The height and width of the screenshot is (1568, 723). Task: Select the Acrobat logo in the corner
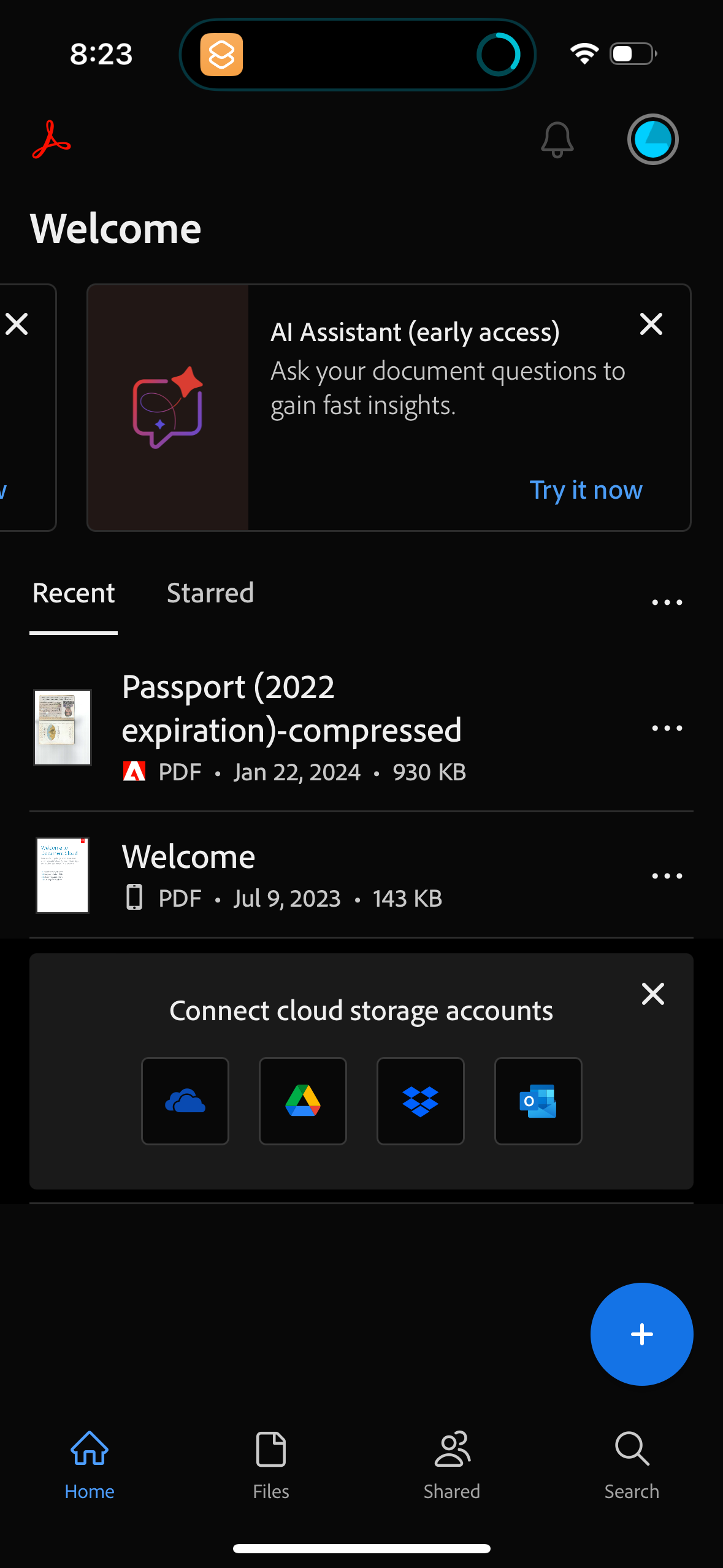52,140
